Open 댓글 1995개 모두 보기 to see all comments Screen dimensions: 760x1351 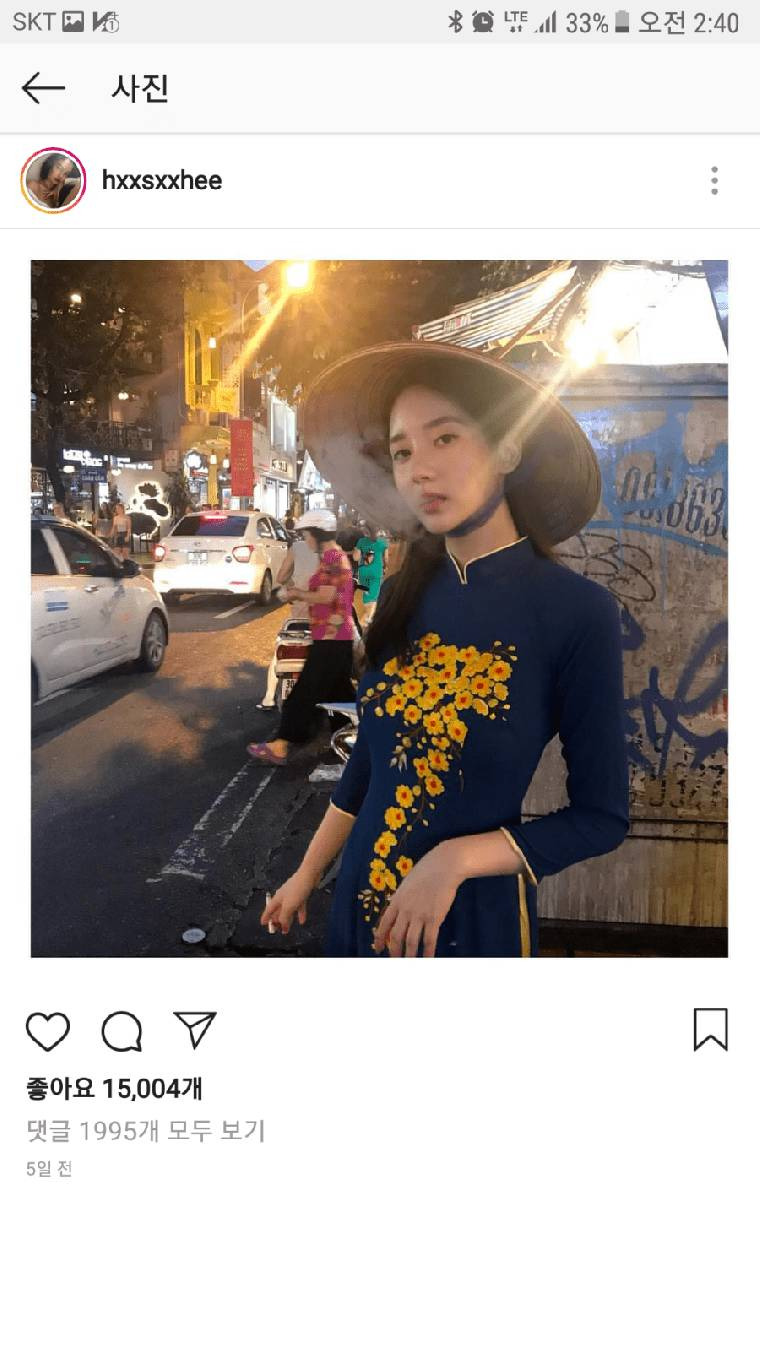point(146,1131)
